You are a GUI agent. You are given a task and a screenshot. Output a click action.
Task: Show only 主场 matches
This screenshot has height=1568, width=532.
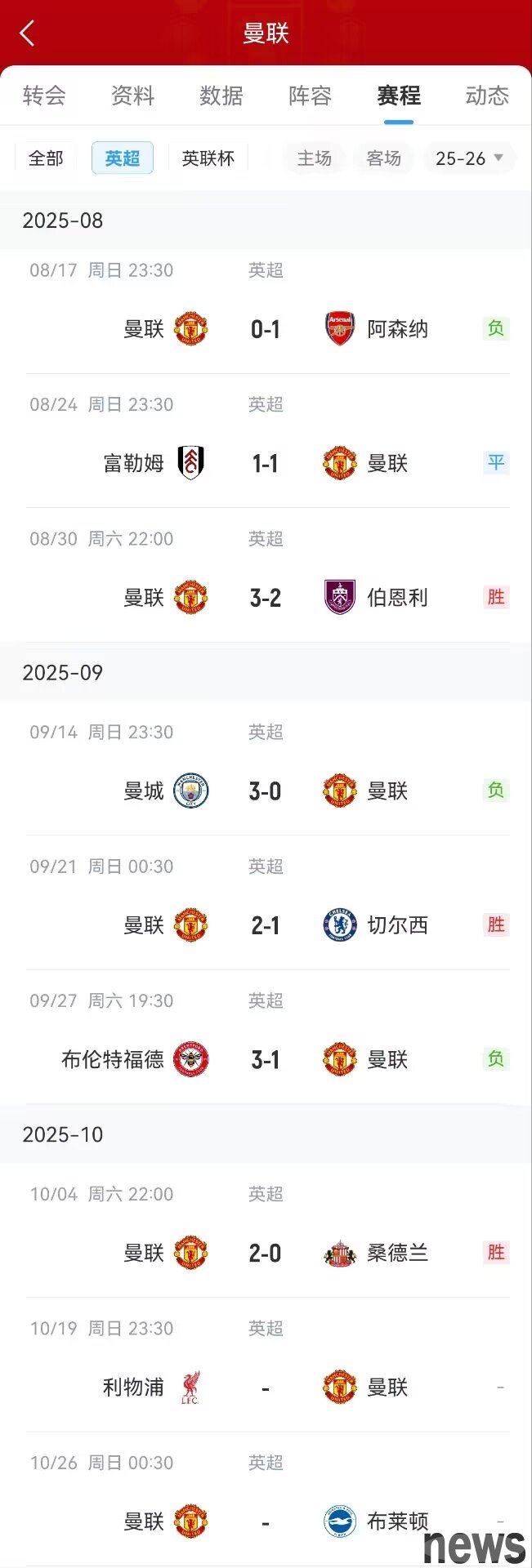pos(315,158)
